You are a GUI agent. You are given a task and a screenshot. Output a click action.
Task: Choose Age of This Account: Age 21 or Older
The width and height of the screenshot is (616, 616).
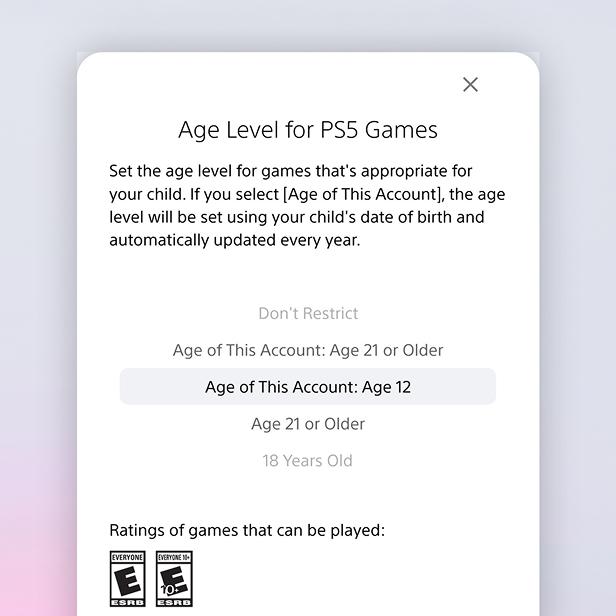(x=308, y=350)
